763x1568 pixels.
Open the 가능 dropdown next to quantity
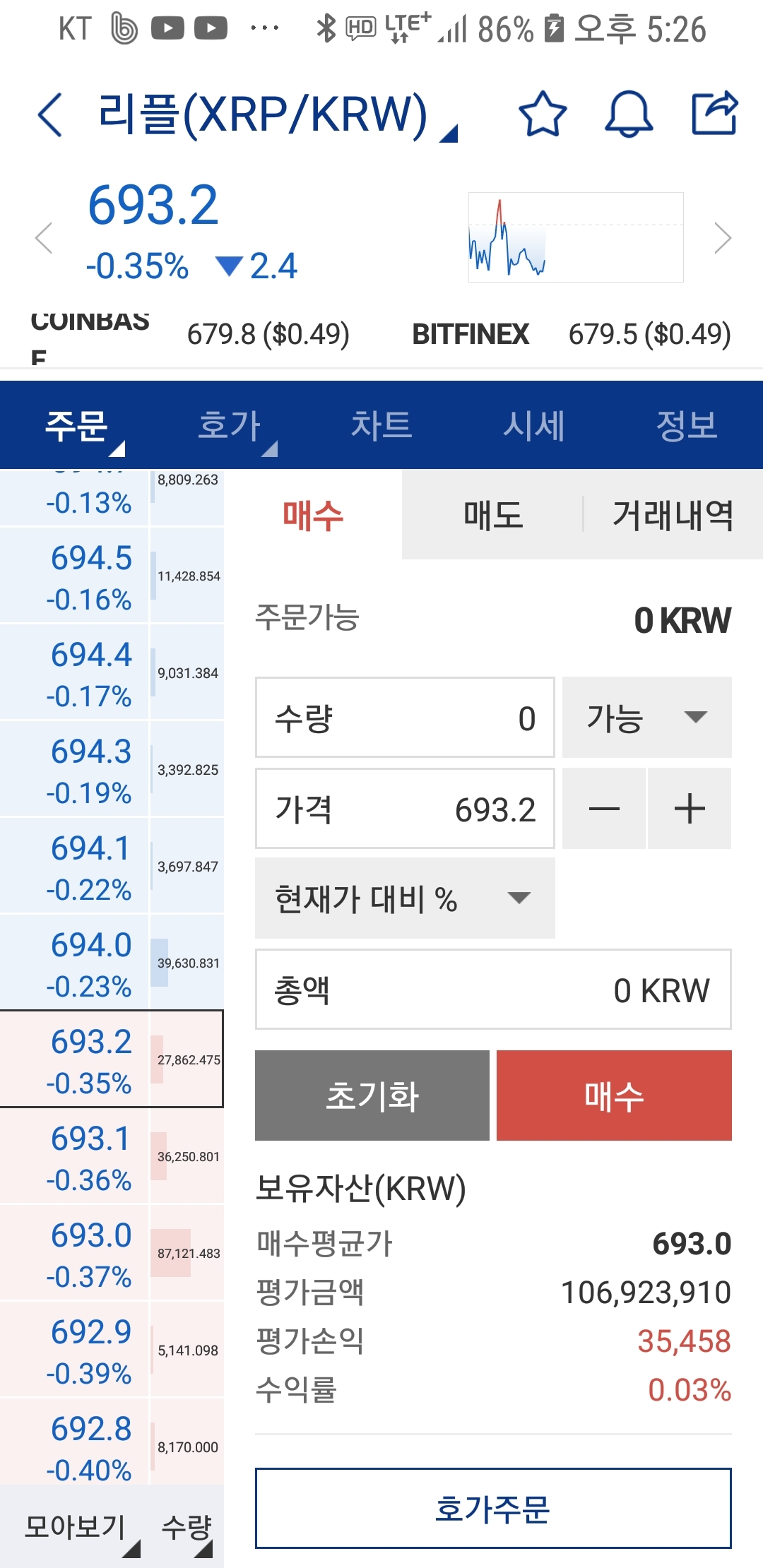point(645,718)
